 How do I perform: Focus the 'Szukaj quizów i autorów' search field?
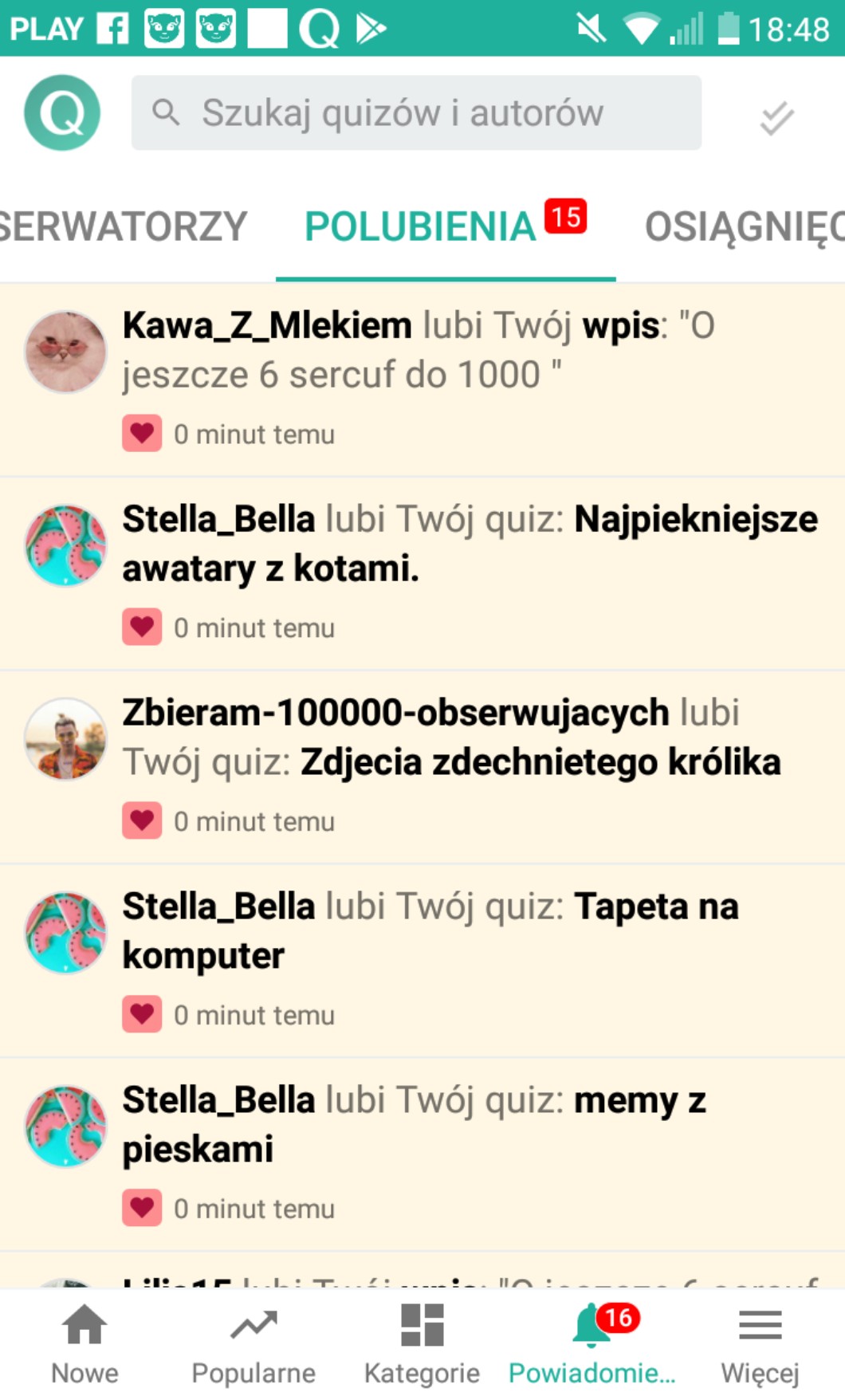416,112
